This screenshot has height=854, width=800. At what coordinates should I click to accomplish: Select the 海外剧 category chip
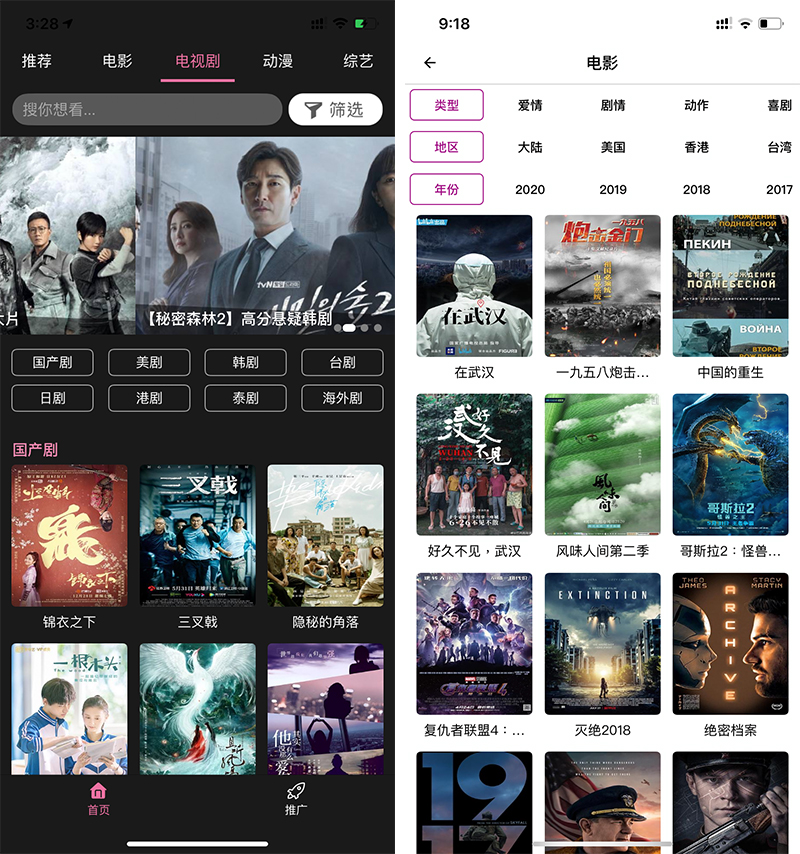(342, 397)
